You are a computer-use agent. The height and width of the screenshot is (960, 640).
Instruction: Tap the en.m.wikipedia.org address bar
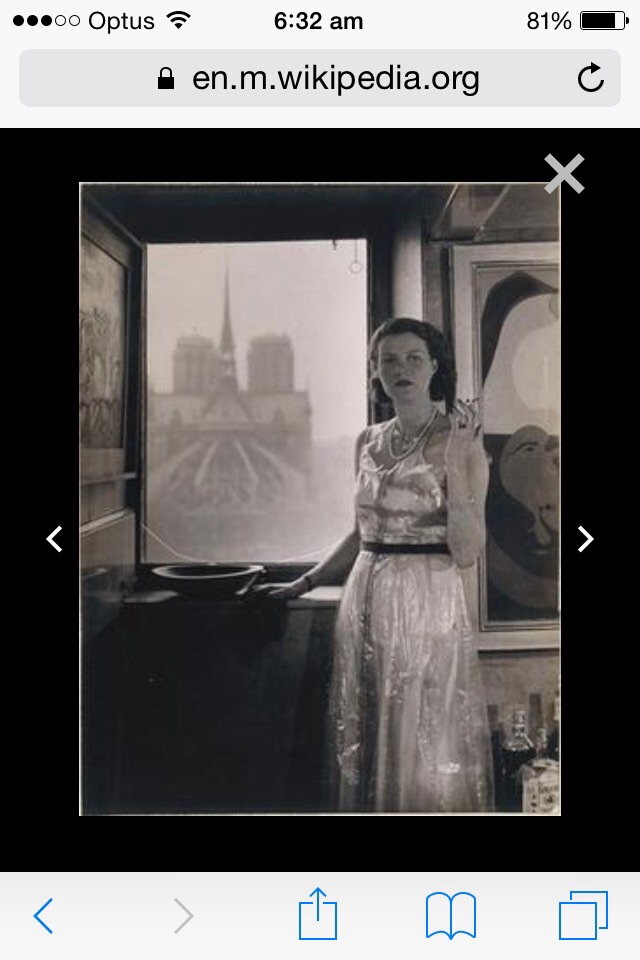(x=320, y=79)
